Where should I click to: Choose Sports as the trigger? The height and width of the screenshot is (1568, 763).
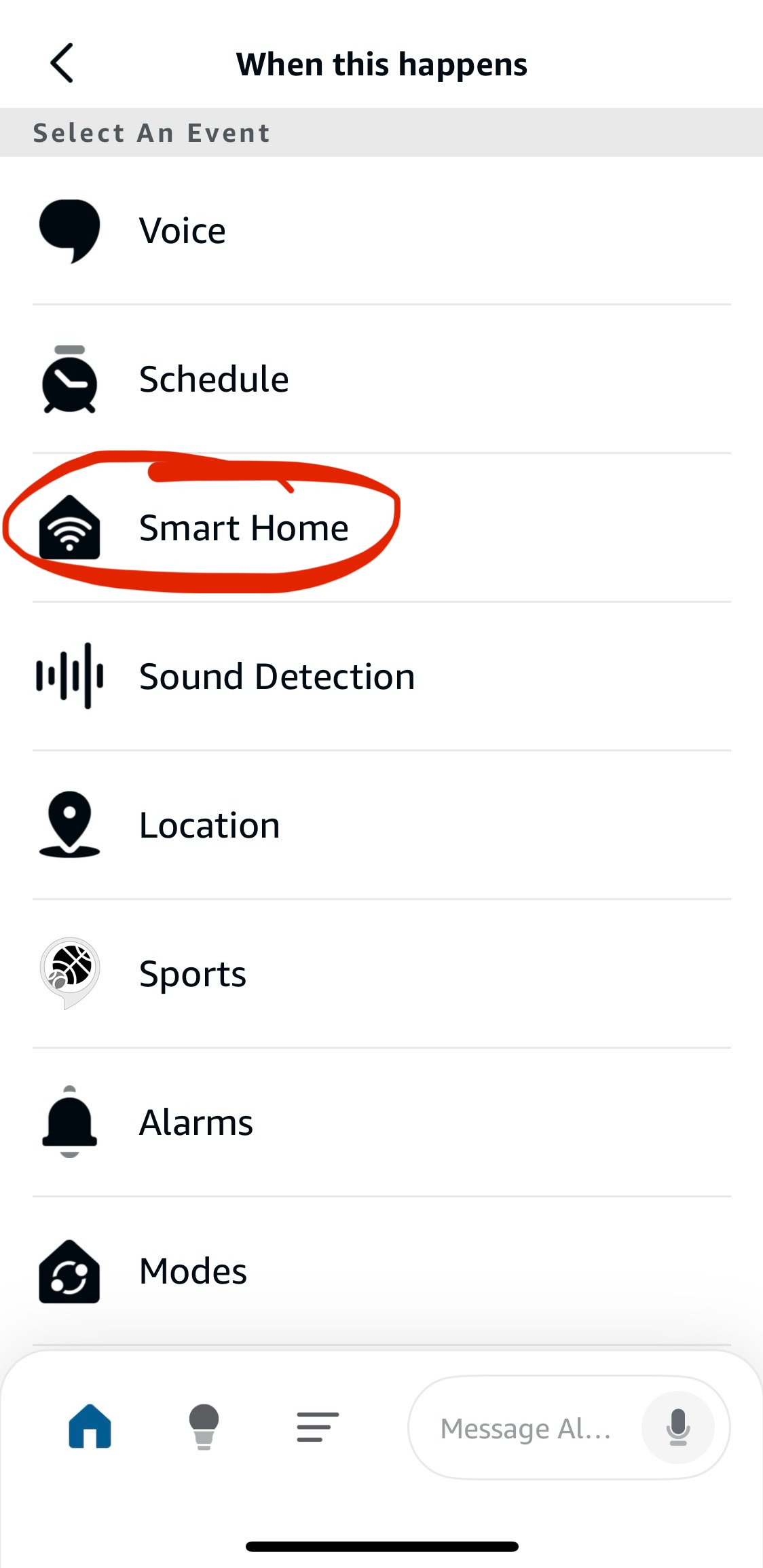192,974
